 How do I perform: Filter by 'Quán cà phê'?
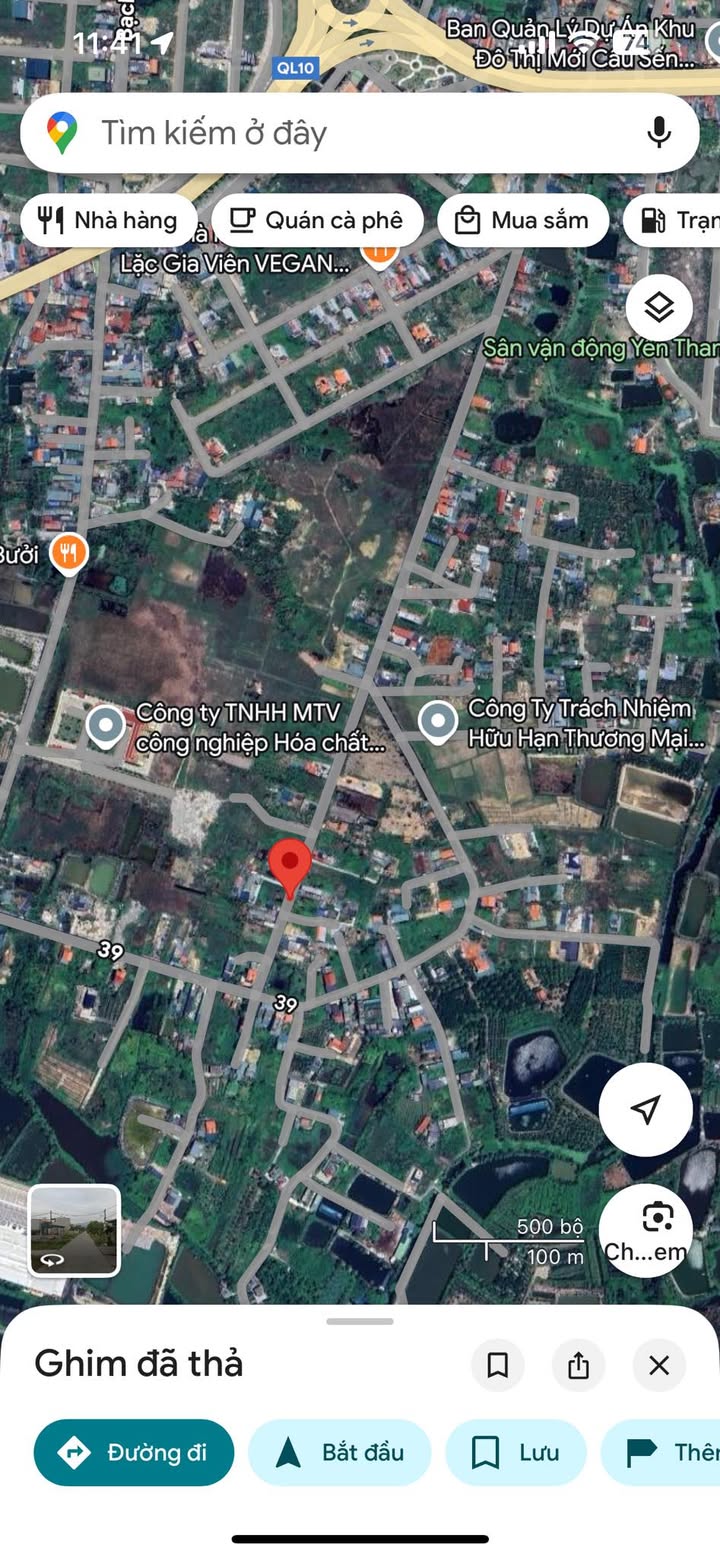pos(316,221)
